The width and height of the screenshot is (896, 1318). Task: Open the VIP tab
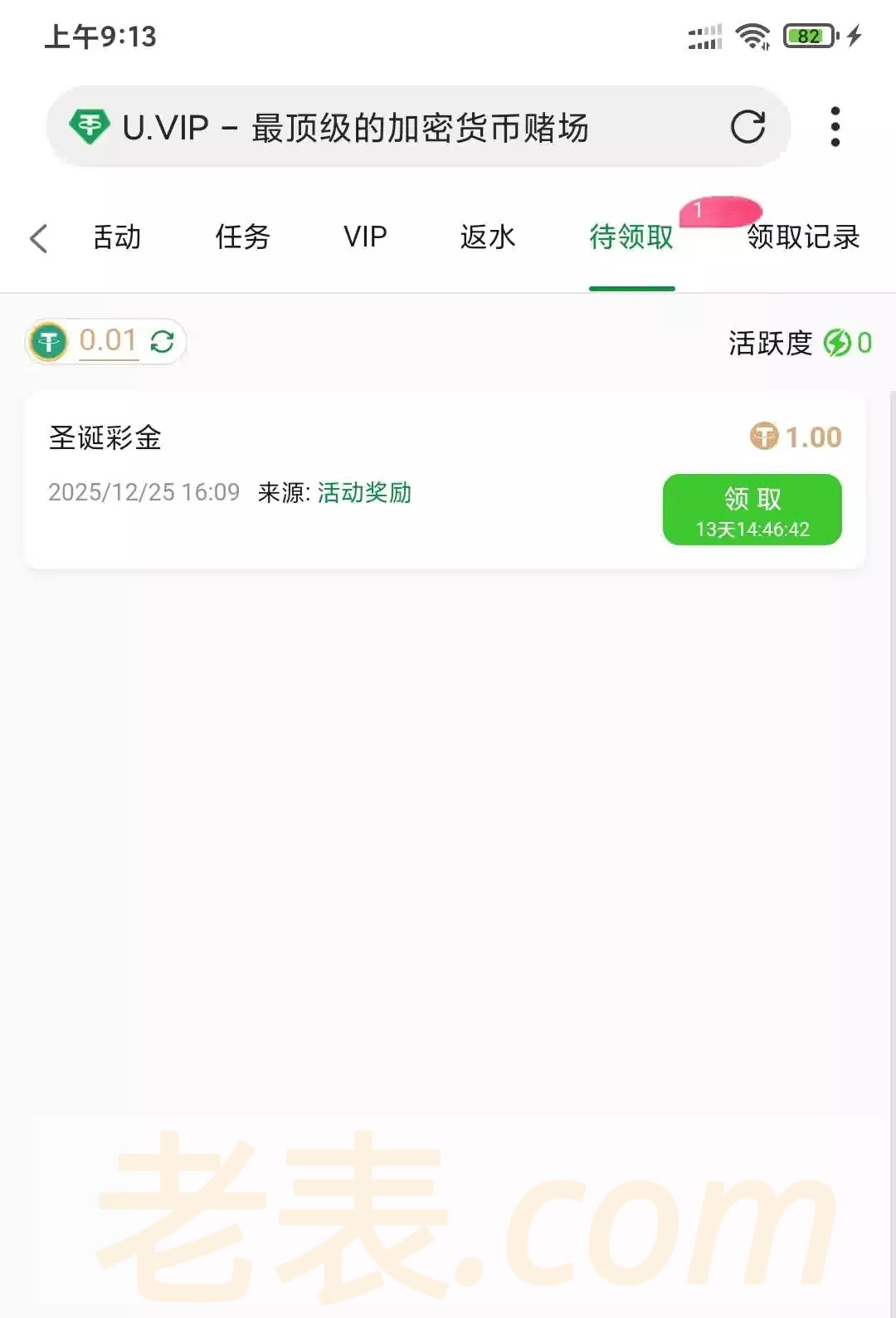(x=365, y=237)
